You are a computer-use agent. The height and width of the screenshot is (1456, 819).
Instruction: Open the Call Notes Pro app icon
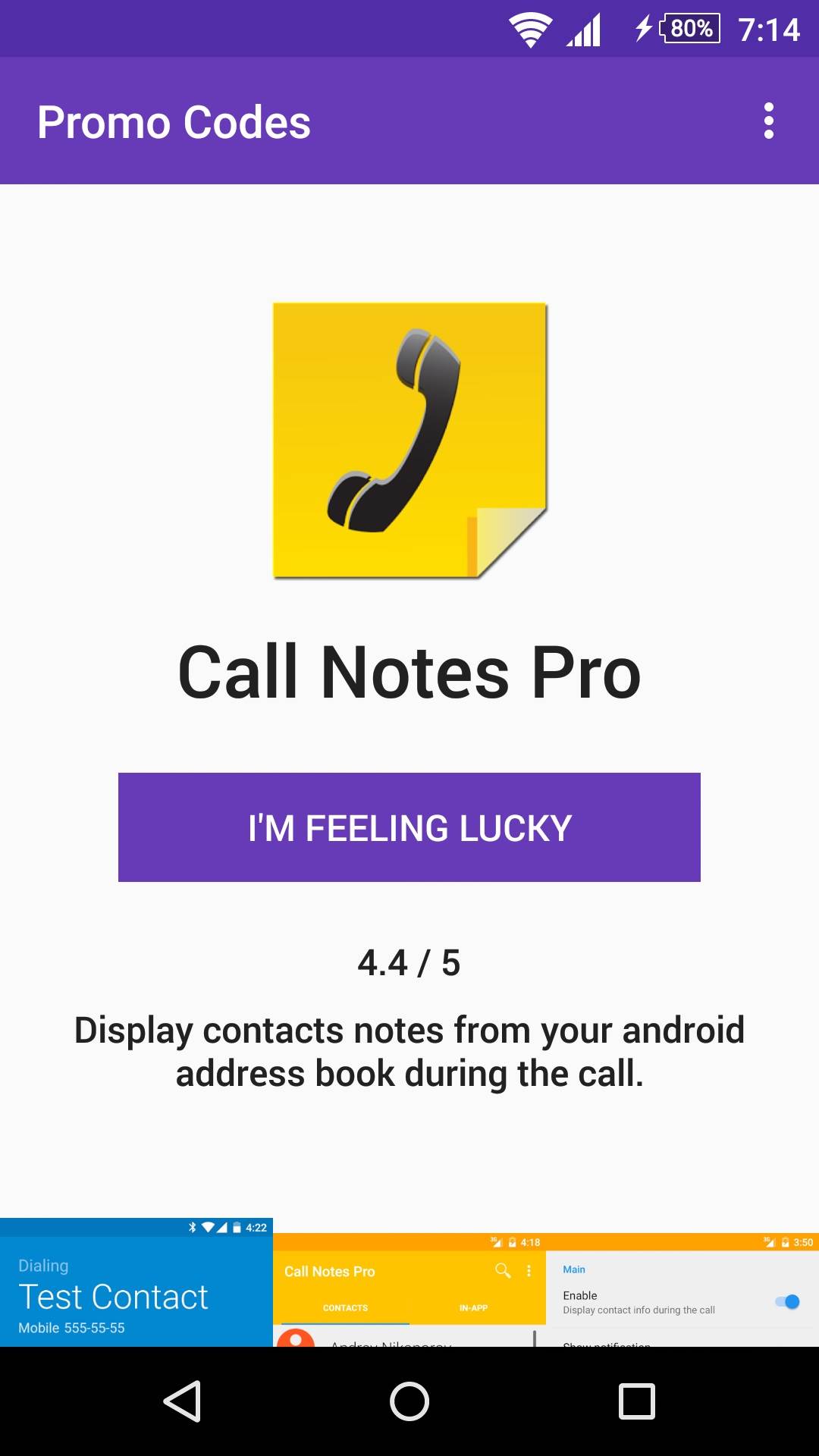(x=409, y=441)
